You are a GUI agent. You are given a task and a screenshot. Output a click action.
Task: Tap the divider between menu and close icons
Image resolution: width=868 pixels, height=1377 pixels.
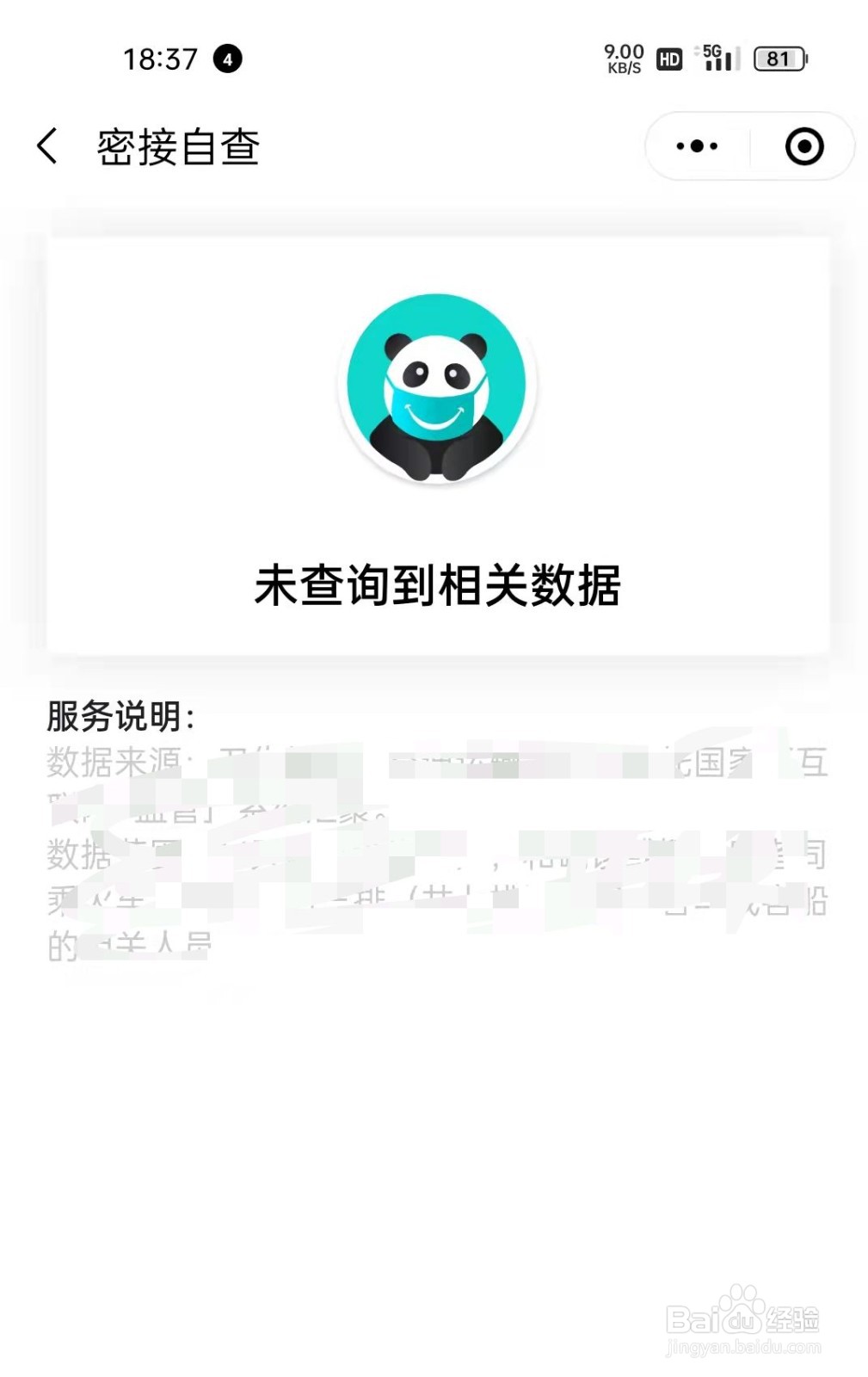[750, 146]
